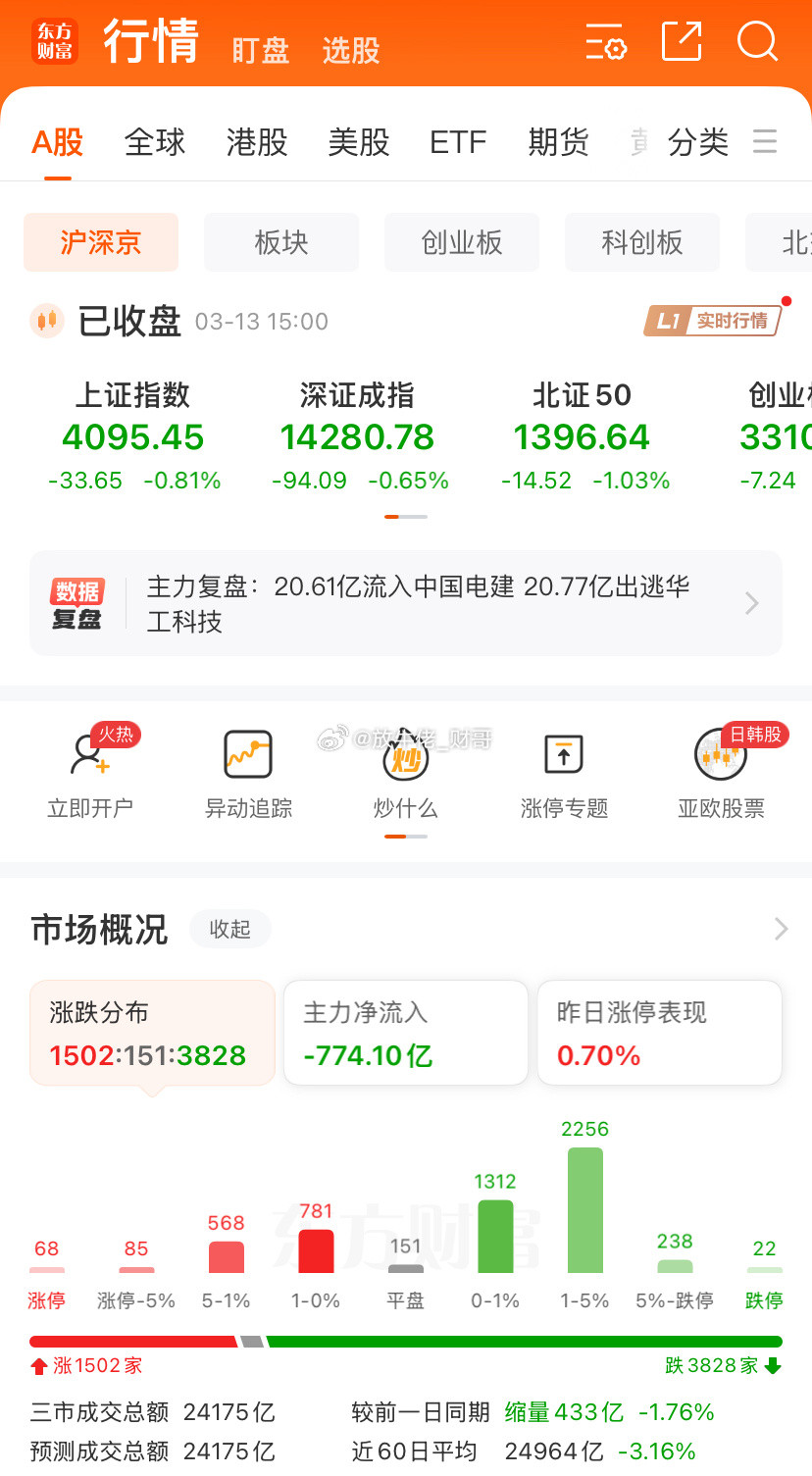Open the search icon in the header
812x1476 pixels.
coord(757,43)
